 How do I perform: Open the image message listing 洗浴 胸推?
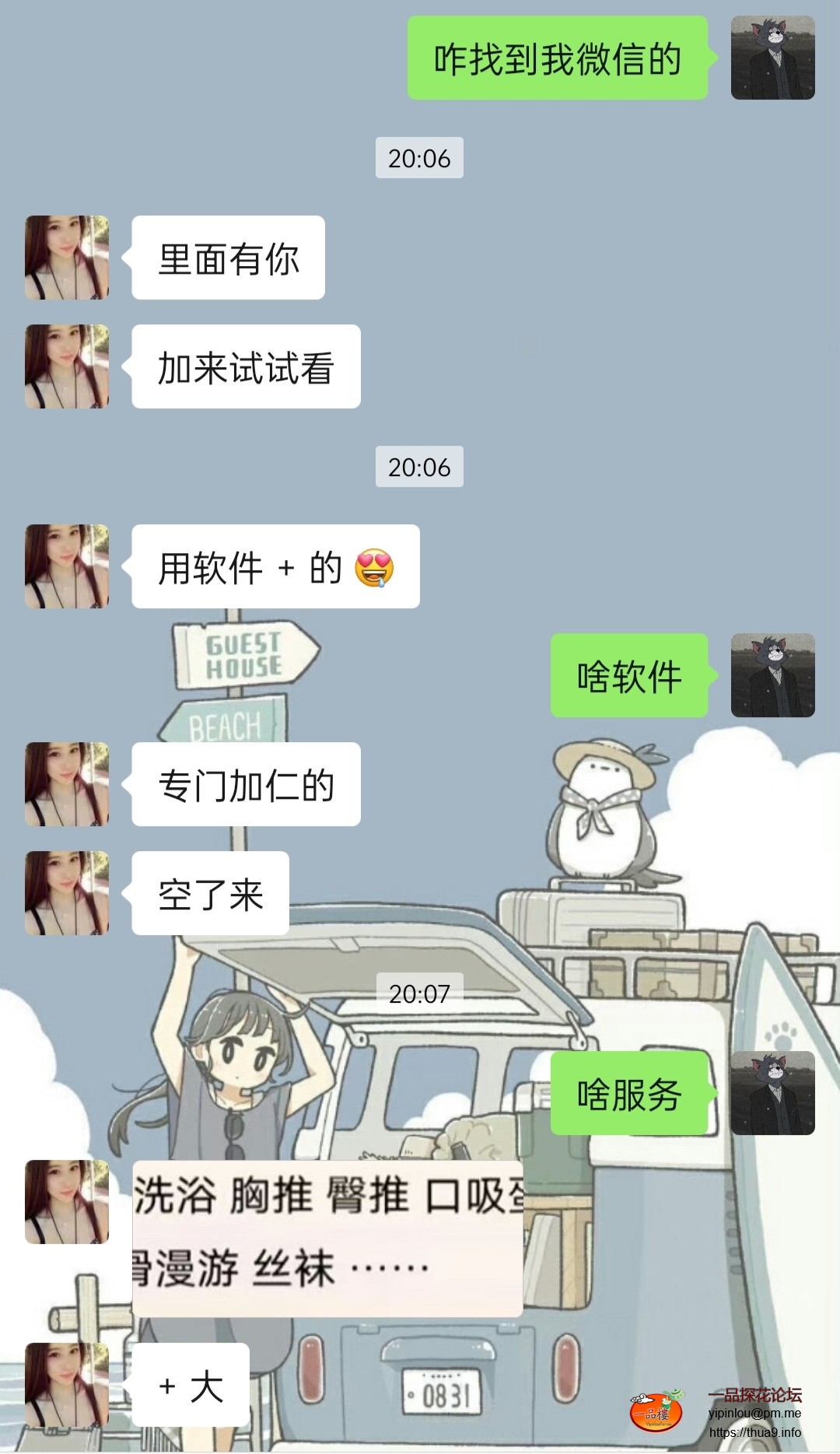327,1238
